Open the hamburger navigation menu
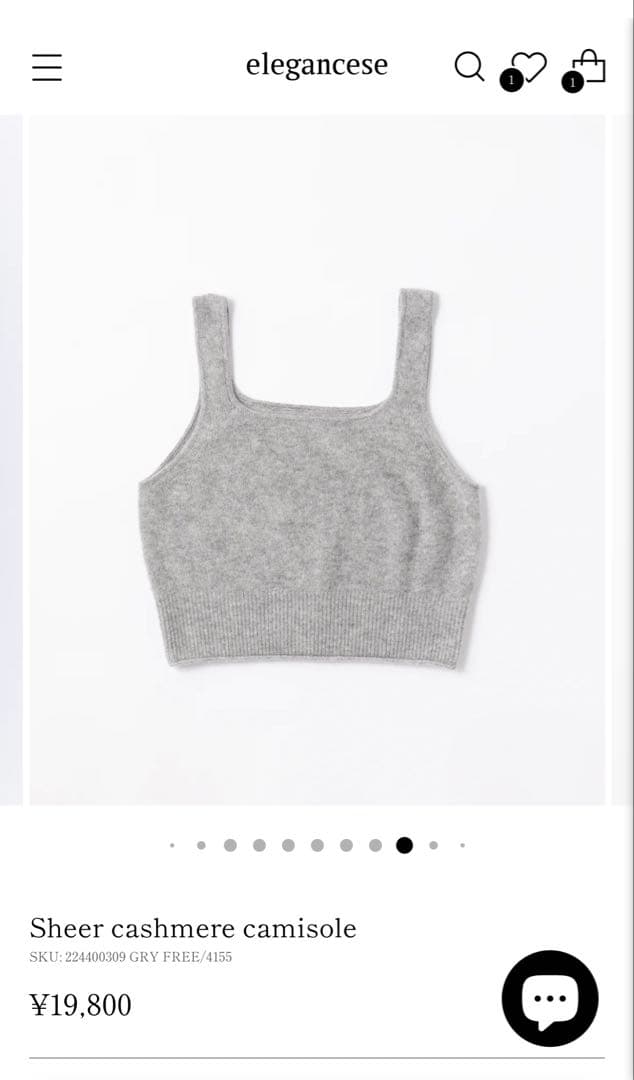Image resolution: width=634 pixels, height=1080 pixels. point(46,67)
